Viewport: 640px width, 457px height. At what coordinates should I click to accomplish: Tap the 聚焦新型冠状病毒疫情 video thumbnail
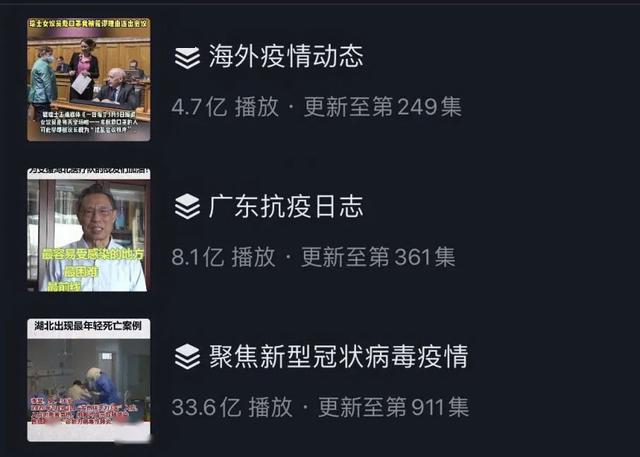88,380
